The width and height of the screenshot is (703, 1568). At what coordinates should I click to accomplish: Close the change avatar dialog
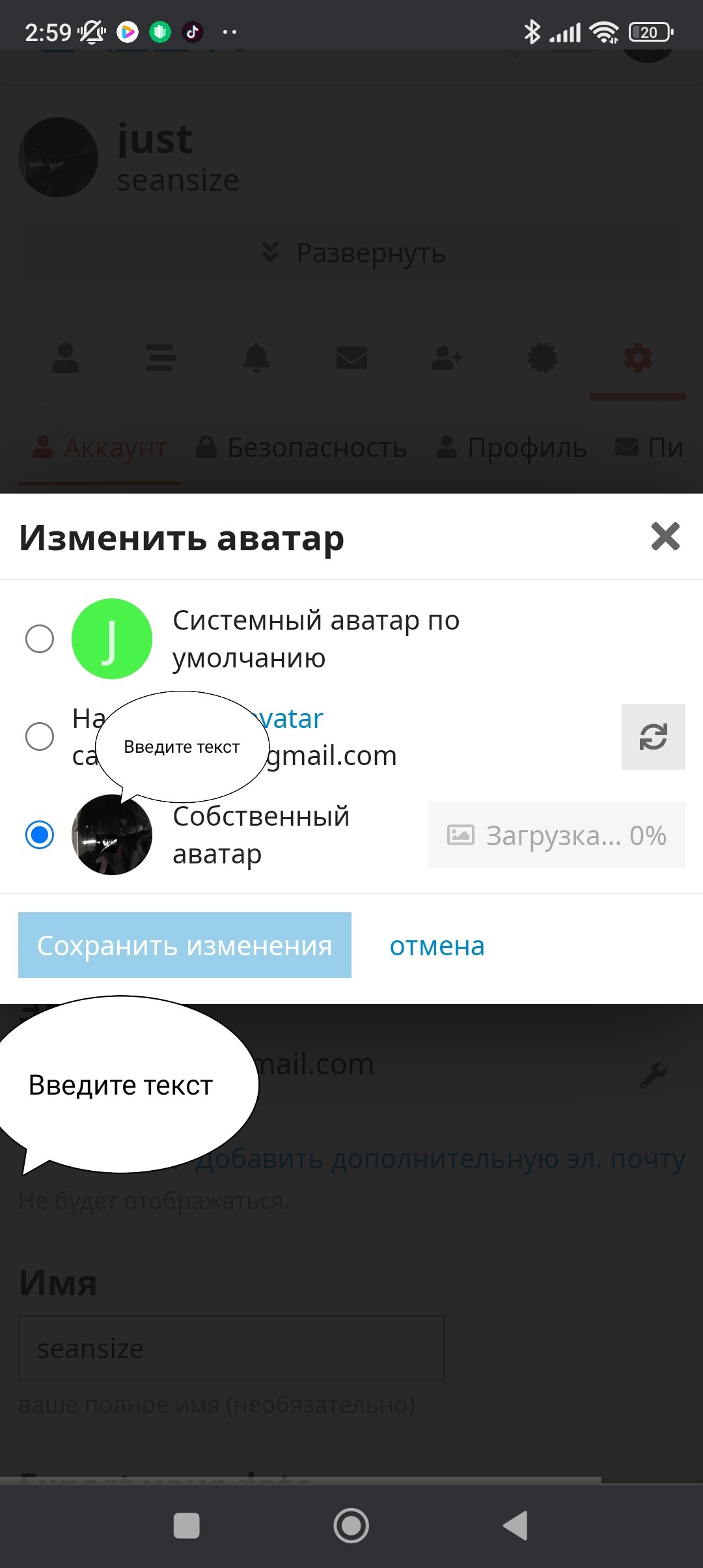pyautogui.click(x=665, y=537)
